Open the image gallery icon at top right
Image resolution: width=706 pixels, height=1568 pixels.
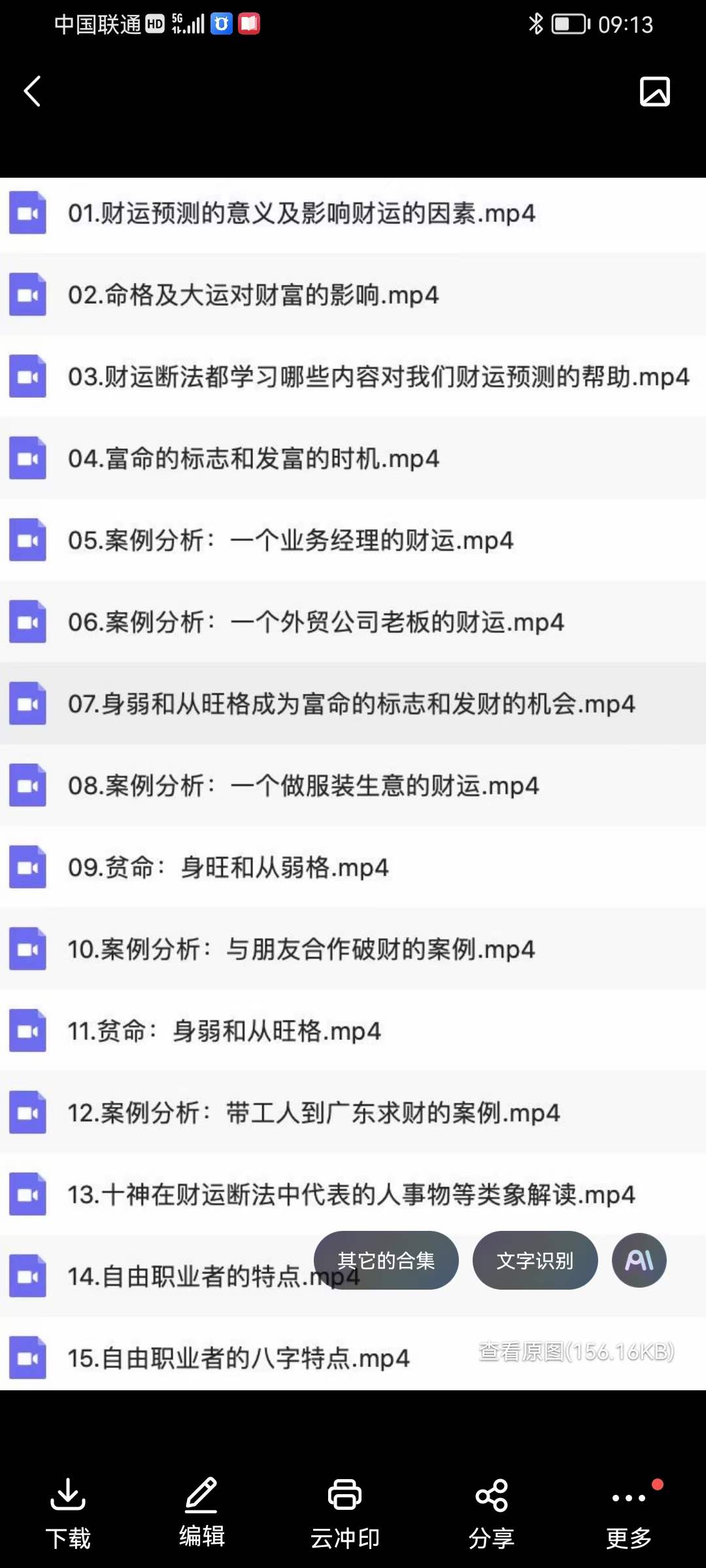click(x=654, y=91)
